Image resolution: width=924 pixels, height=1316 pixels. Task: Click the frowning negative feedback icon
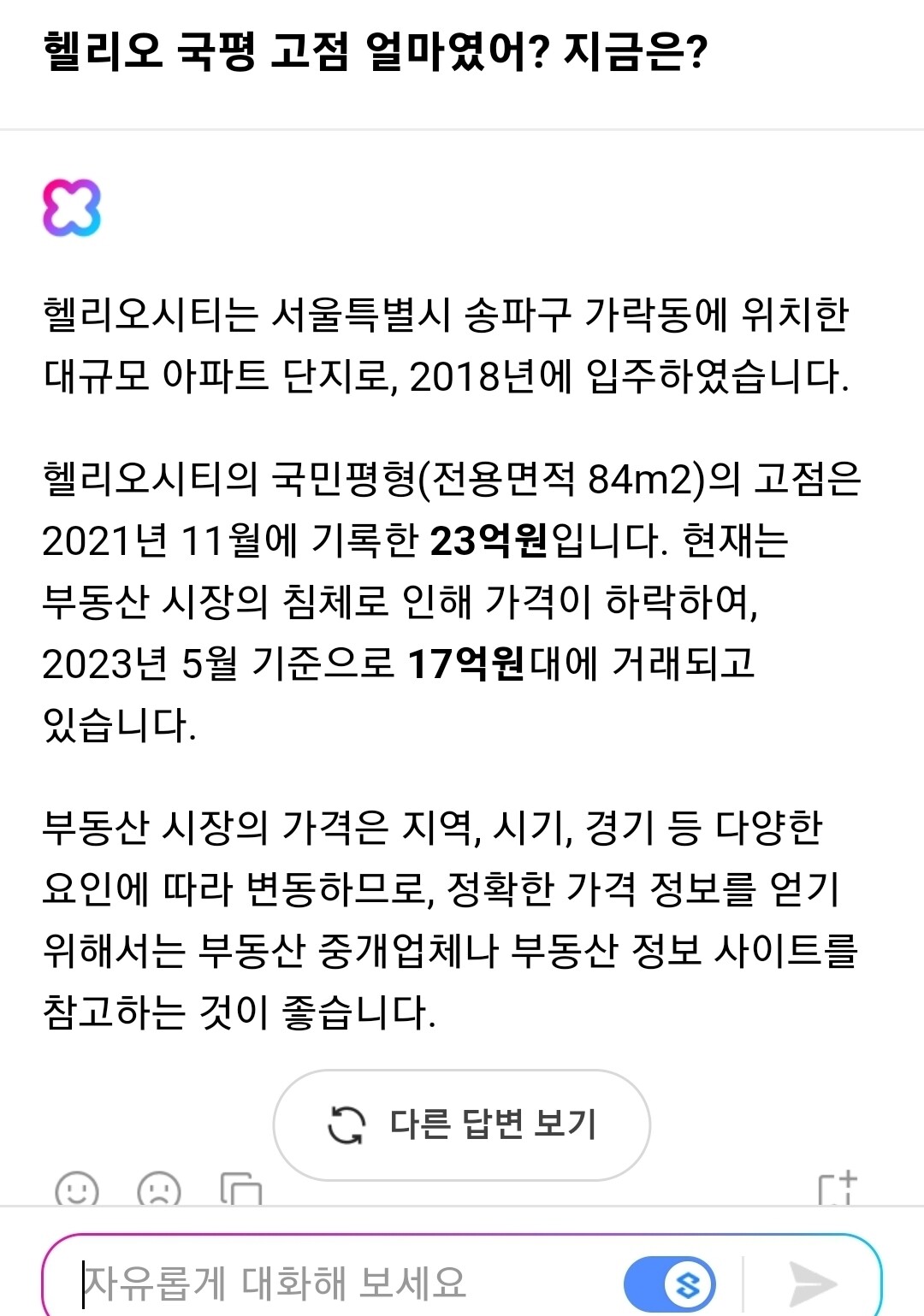tap(158, 1189)
